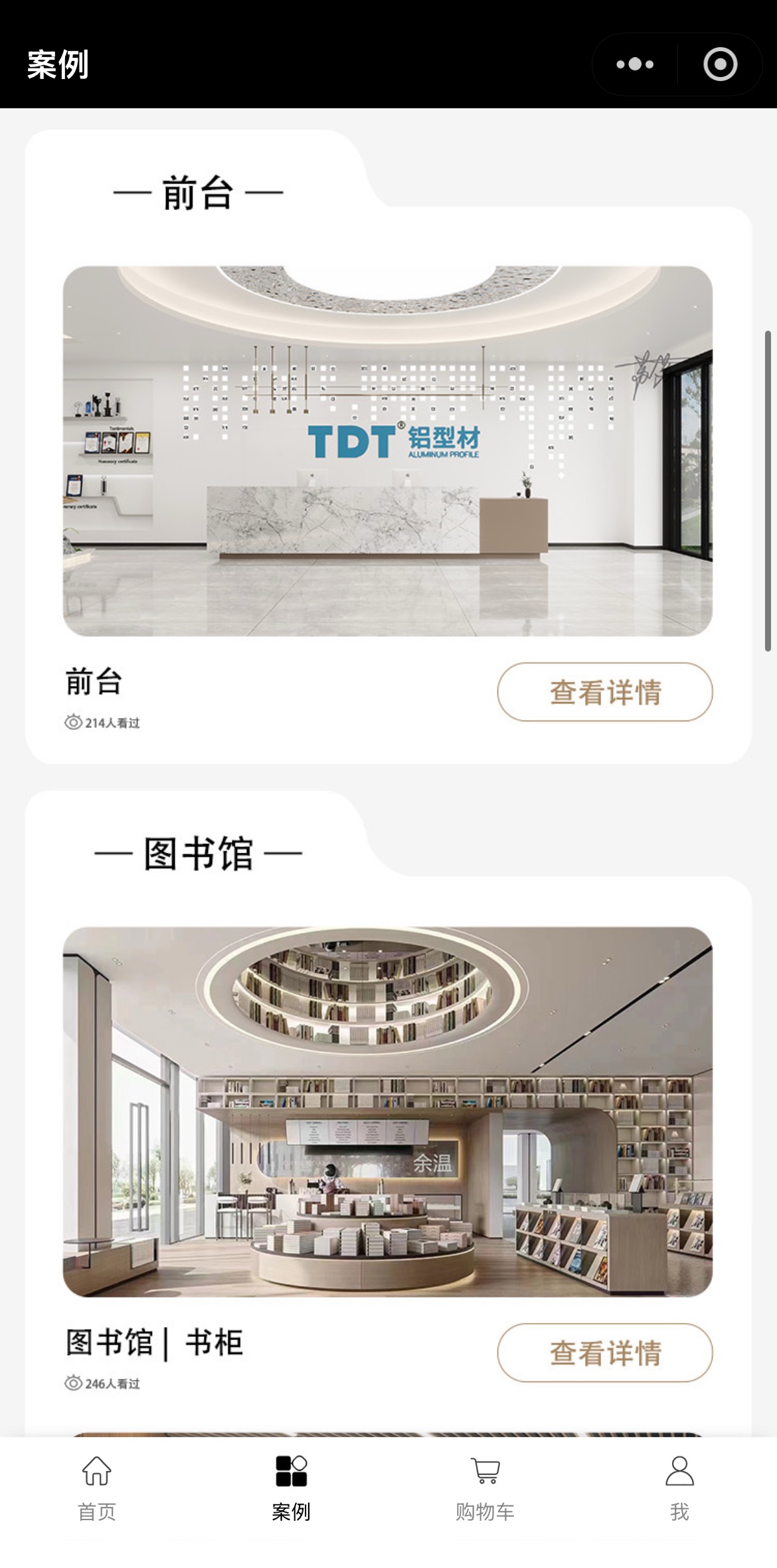Close the mini program via circle icon
Viewport: 777px width, 1568px height.
(720, 64)
